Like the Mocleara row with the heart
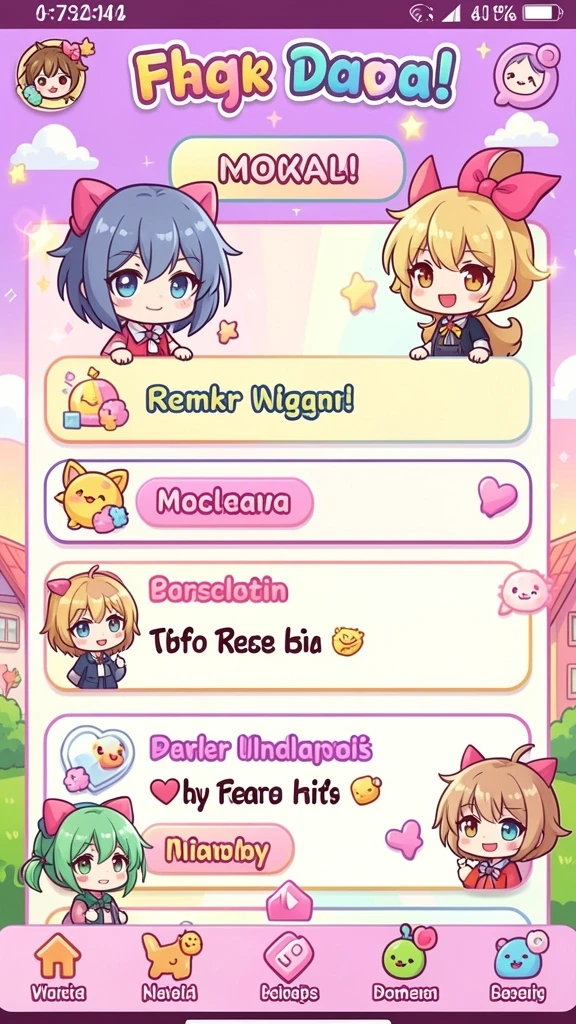The width and height of the screenshot is (576, 1024). (x=497, y=496)
